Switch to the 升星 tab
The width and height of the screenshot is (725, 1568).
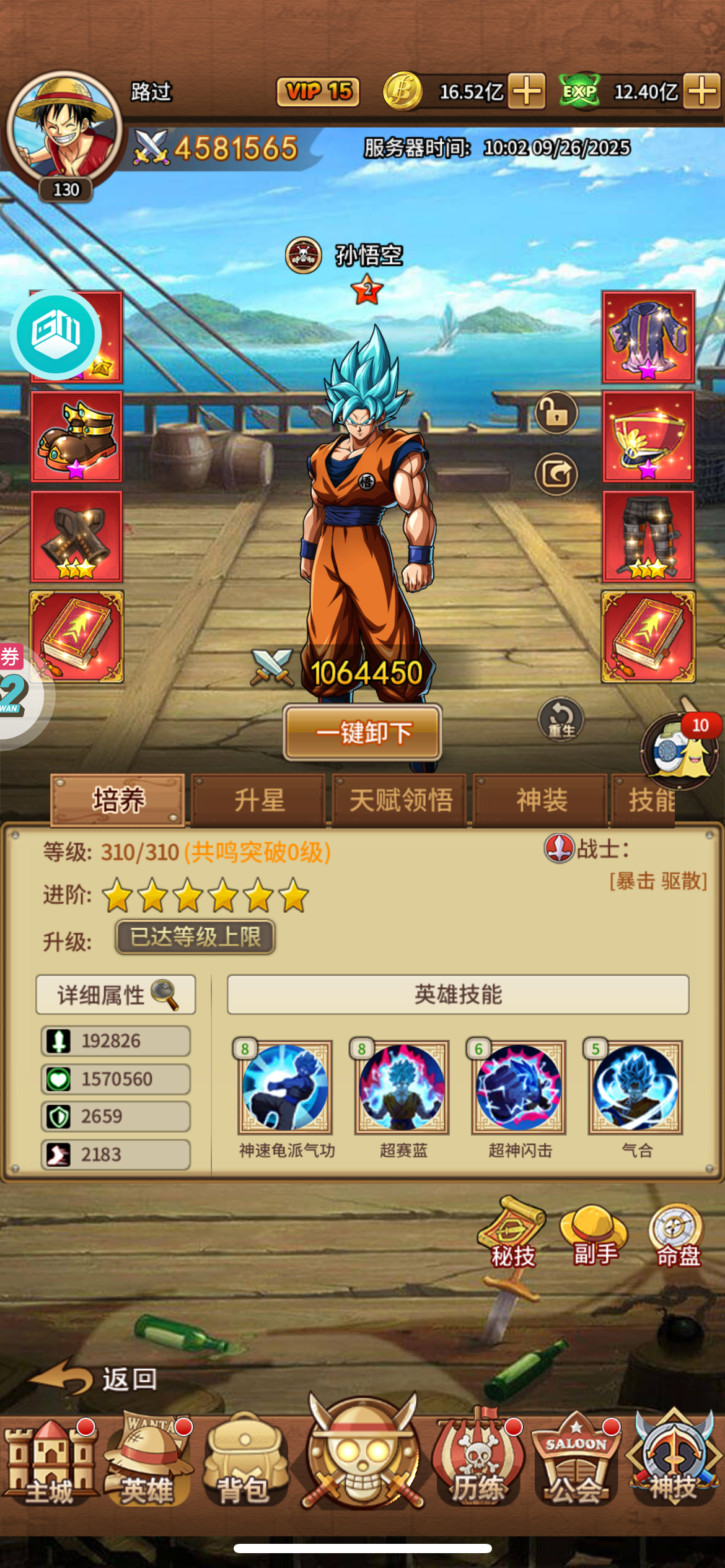pos(258,800)
